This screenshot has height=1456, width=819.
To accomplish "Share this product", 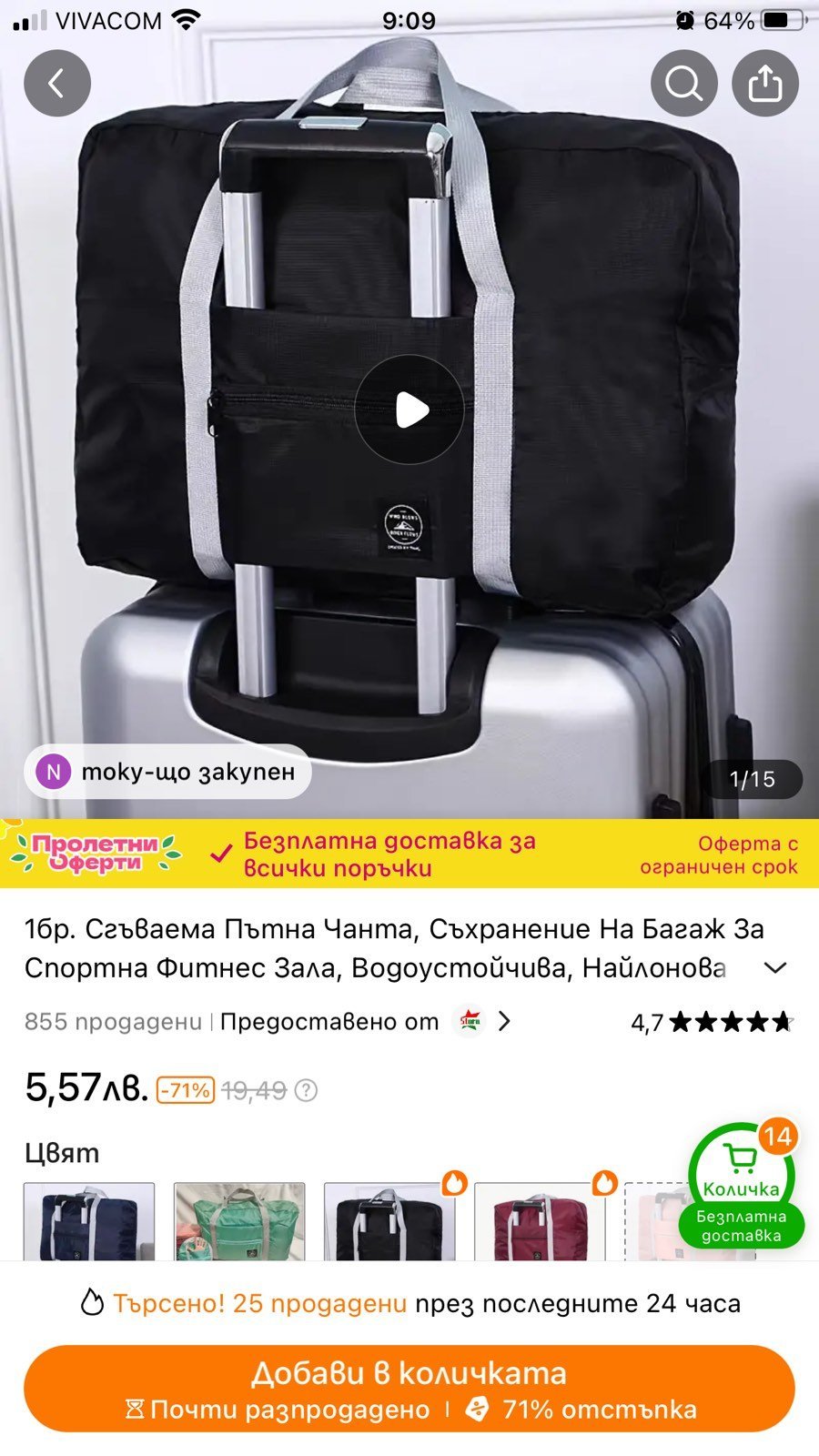I will [x=764, y=84].
